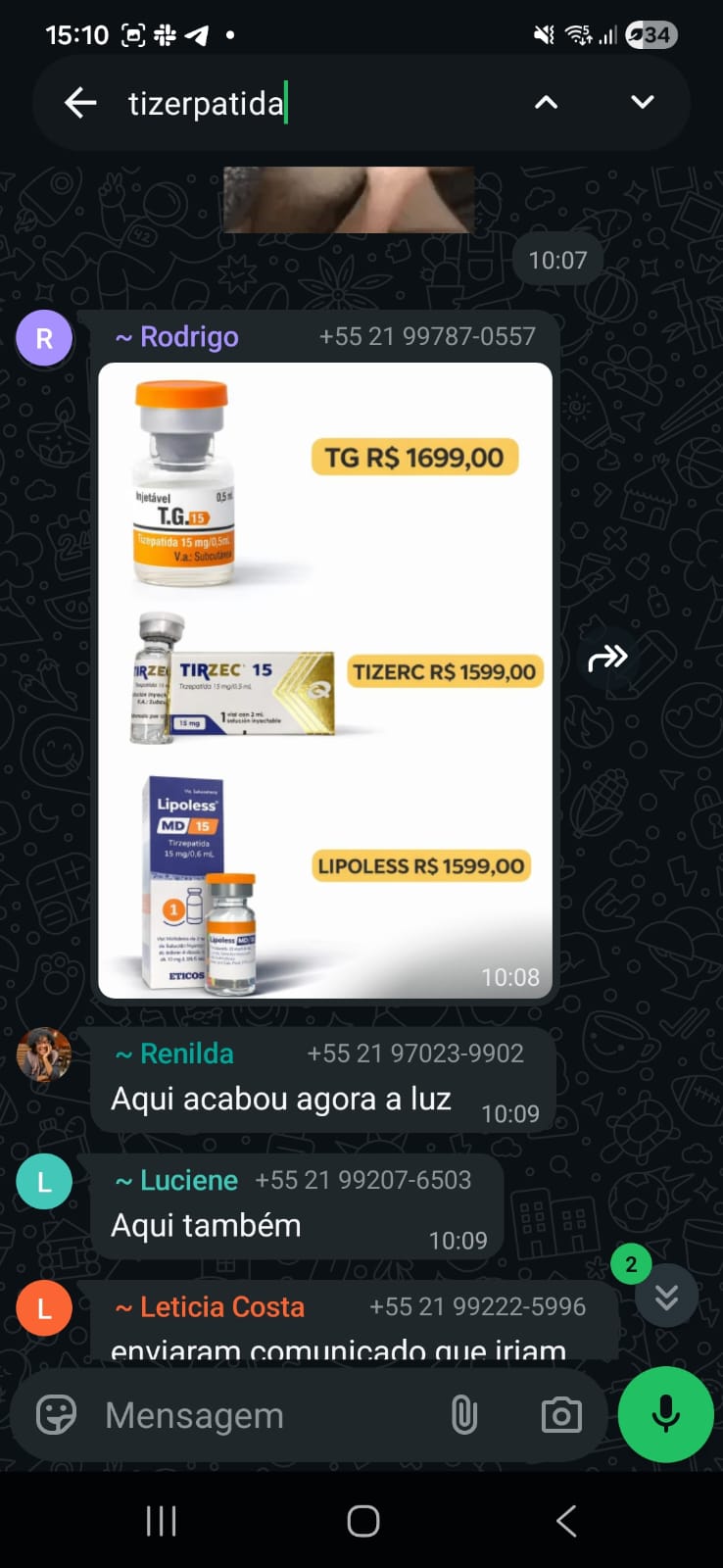The height and width of the screenshot is (1568, 723).
Task: Jump to next search result arrow
Action: pos(642,102)
